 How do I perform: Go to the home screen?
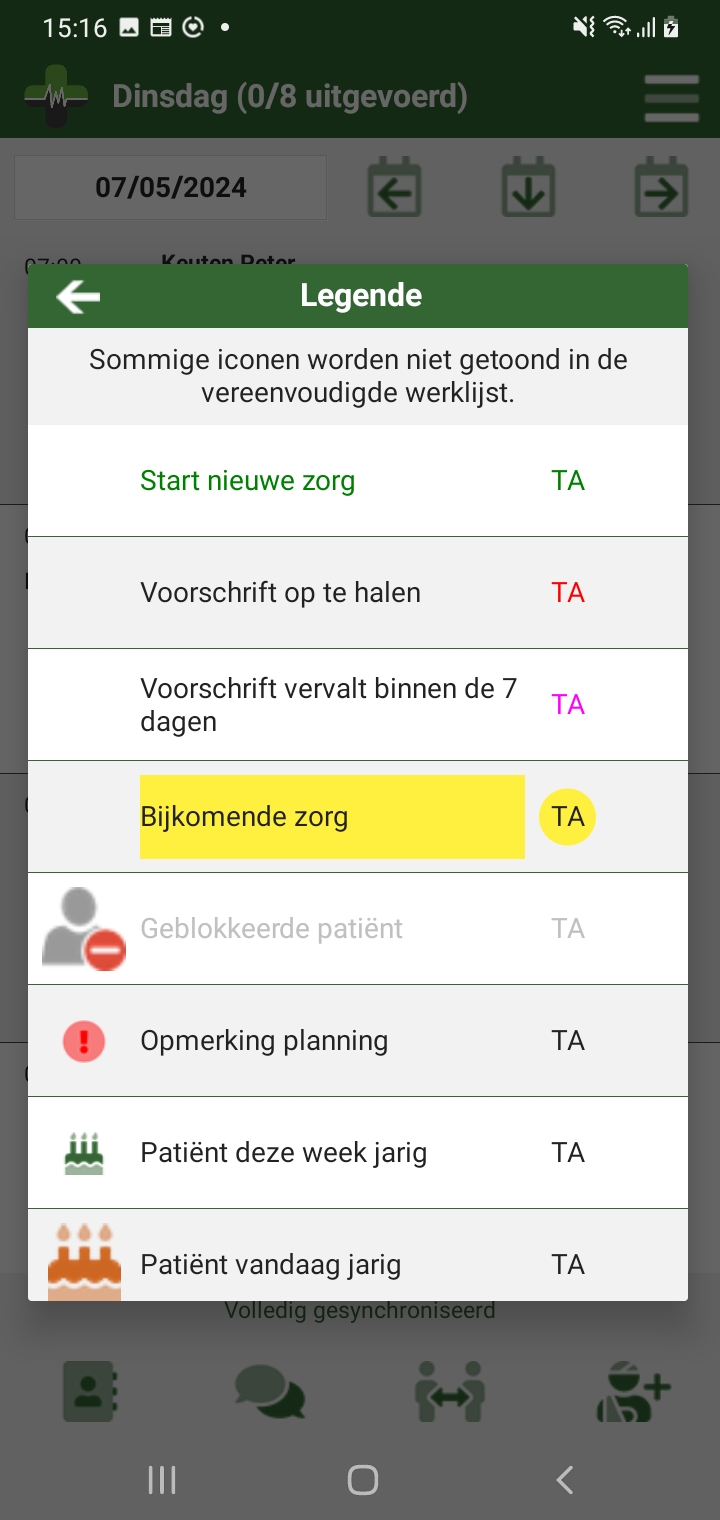pyautogui.click(x=362, y=1479)
